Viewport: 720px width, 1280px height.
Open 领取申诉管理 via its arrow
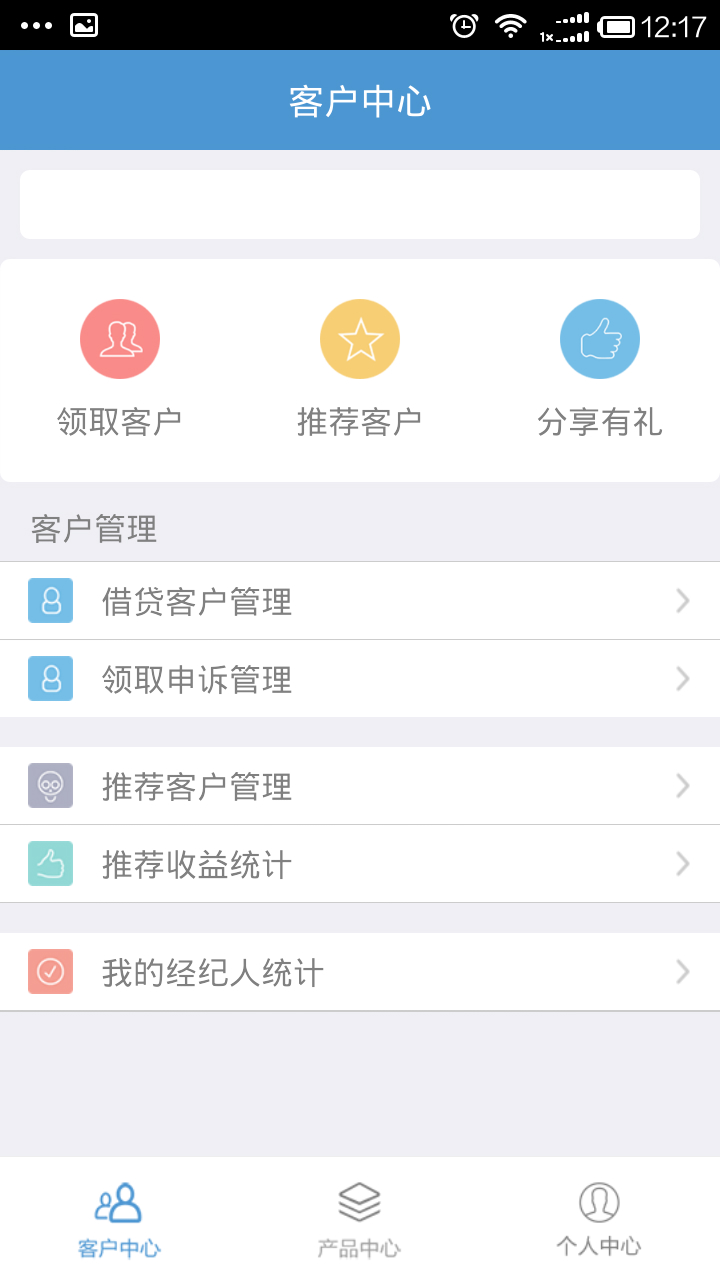click(683, 678)
